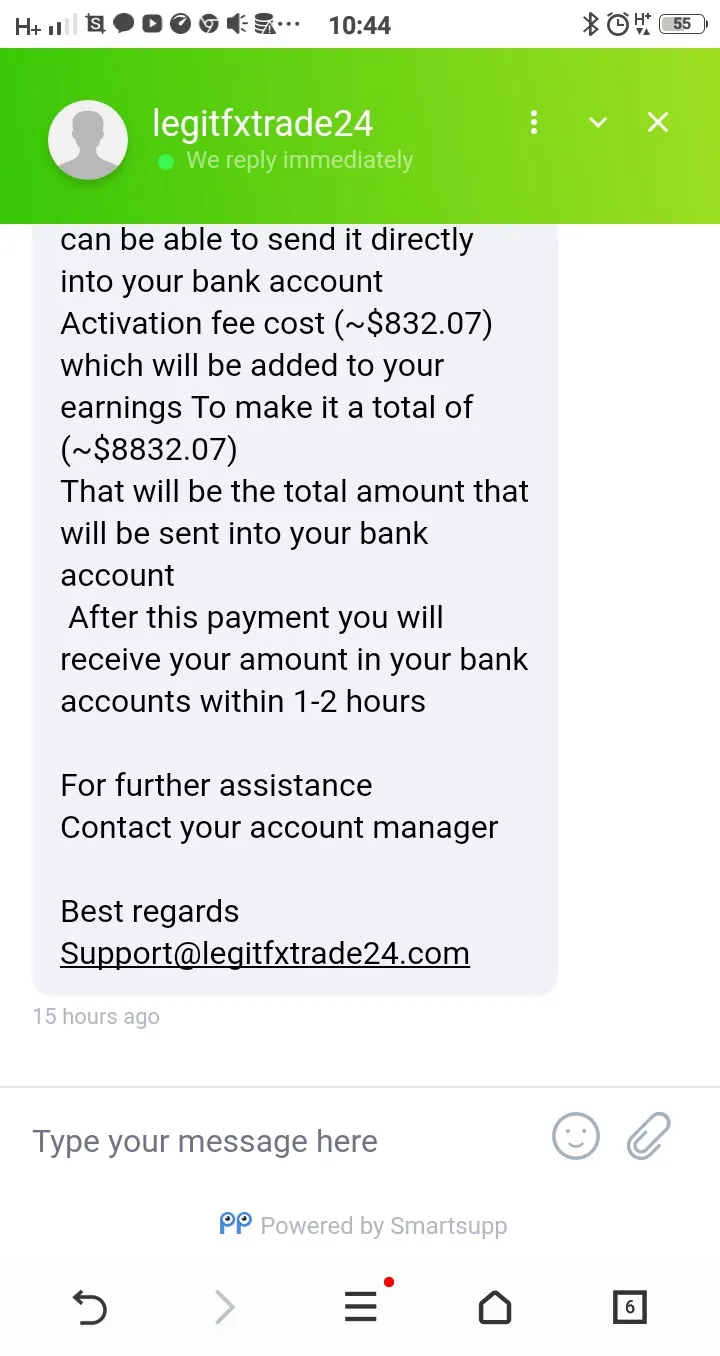The height and width of the screenshot is (1356, 720).
Task: Open the browser menu with red dot
Action: point(362,1305)
